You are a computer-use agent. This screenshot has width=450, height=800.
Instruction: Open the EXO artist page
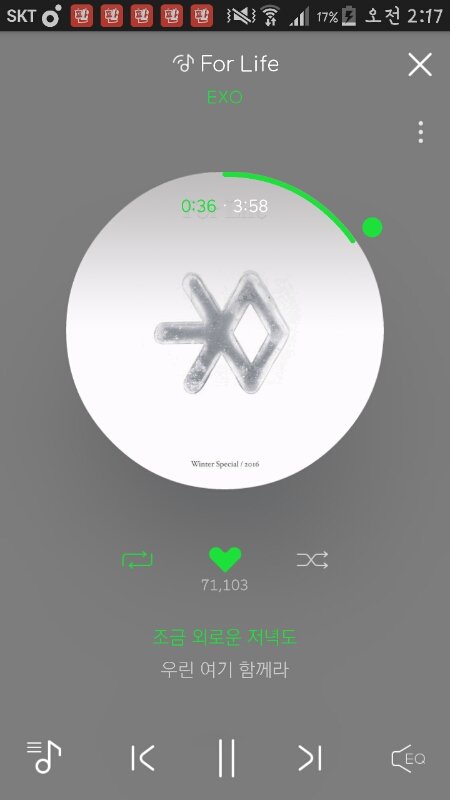click(x=225, y=97)
